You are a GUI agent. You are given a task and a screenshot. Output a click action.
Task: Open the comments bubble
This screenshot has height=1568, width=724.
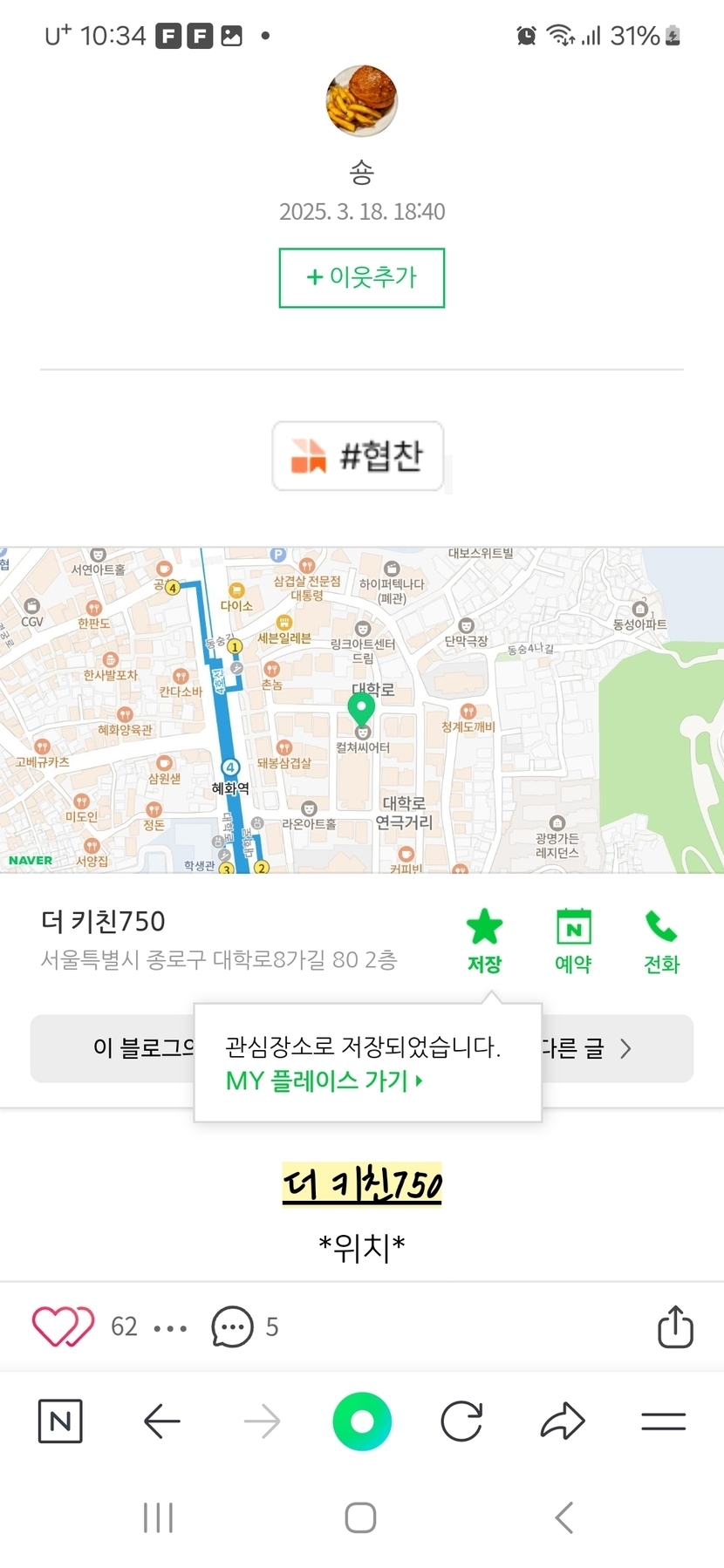[233, 1326]
